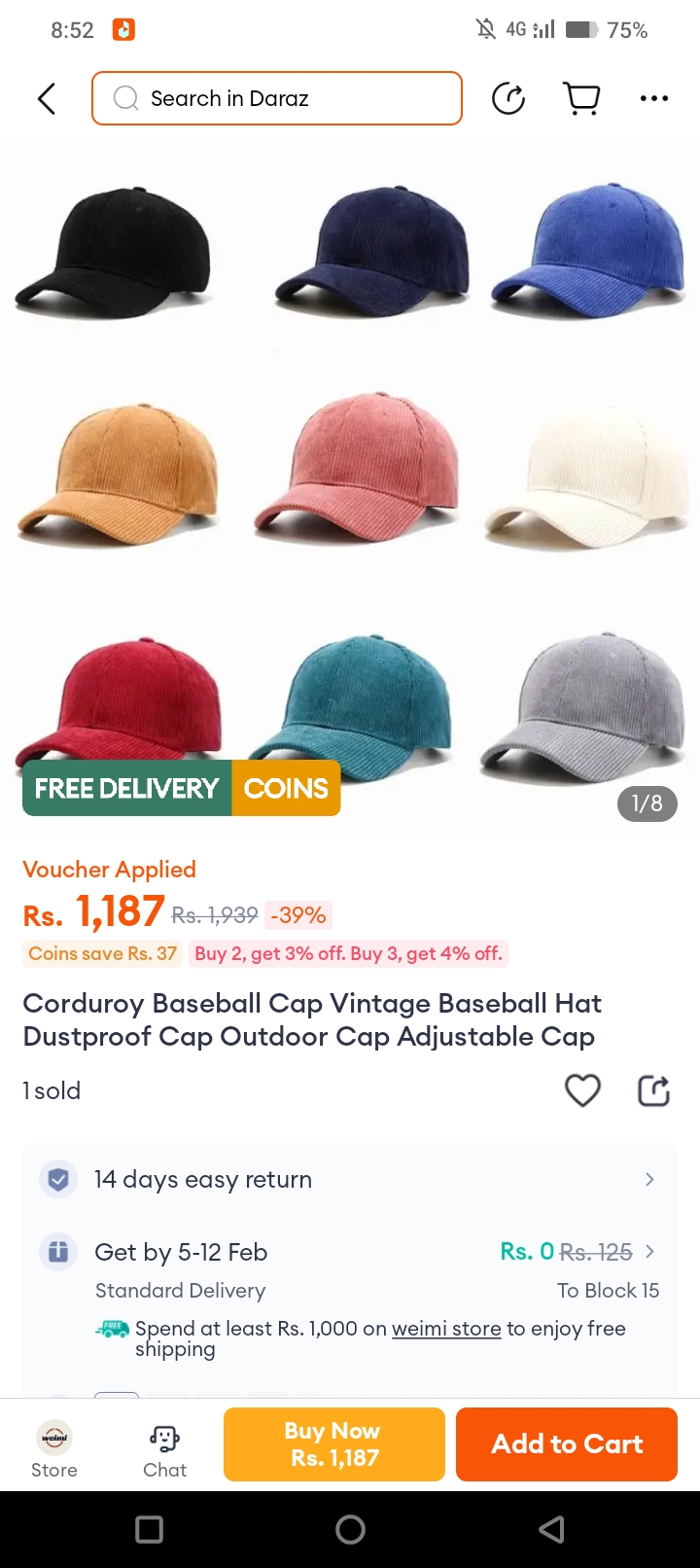
Task: Open the weimi store link
Action: coord(446,1329)
